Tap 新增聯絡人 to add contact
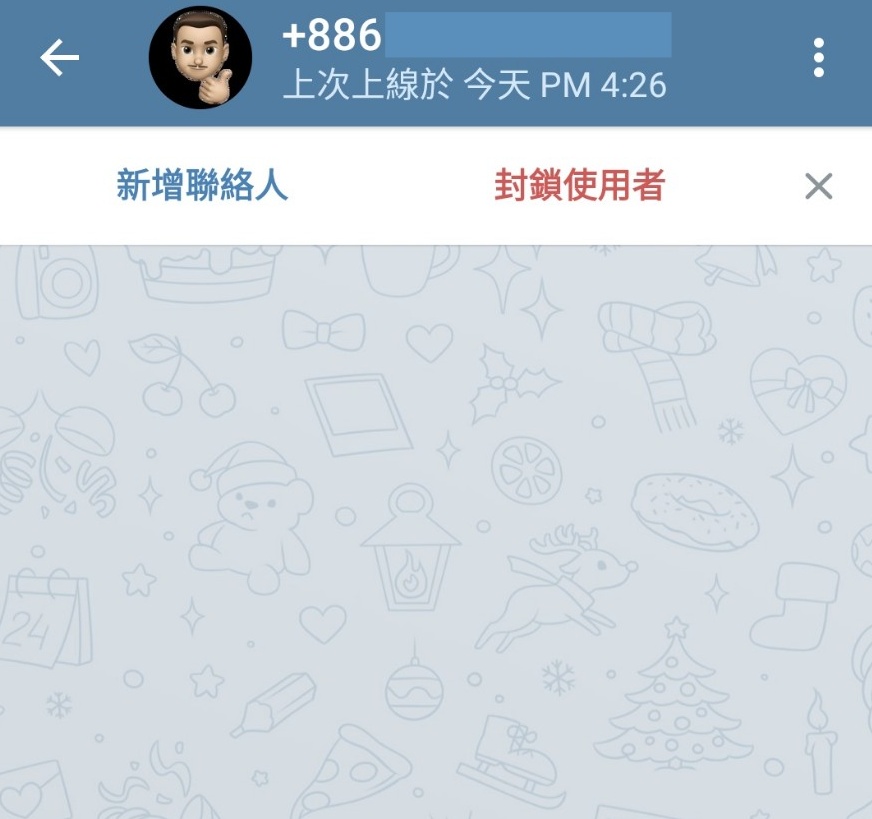The height and width of the screenshot is (819, 872). point(203,186)
